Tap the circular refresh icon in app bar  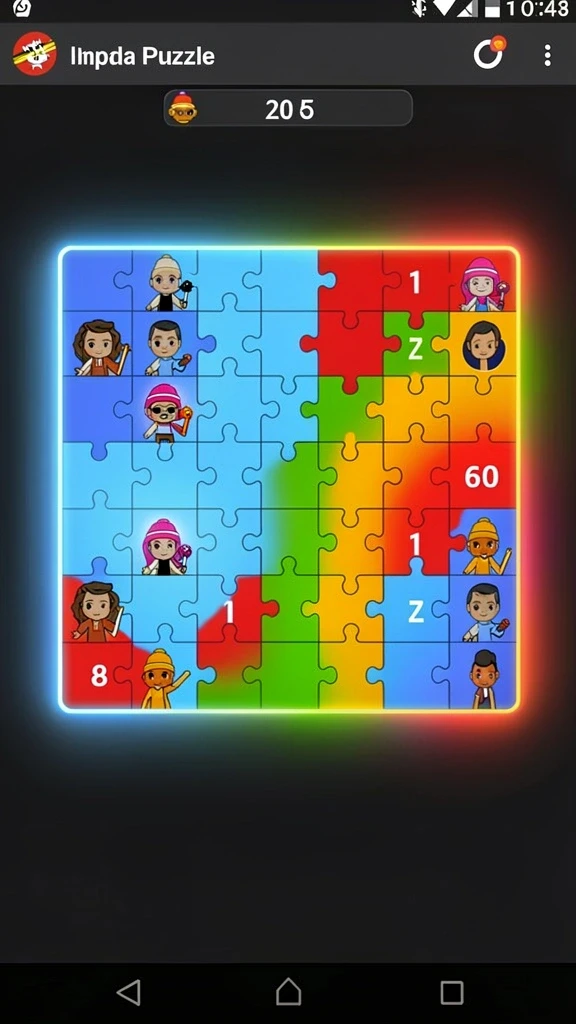coord(488,54)
